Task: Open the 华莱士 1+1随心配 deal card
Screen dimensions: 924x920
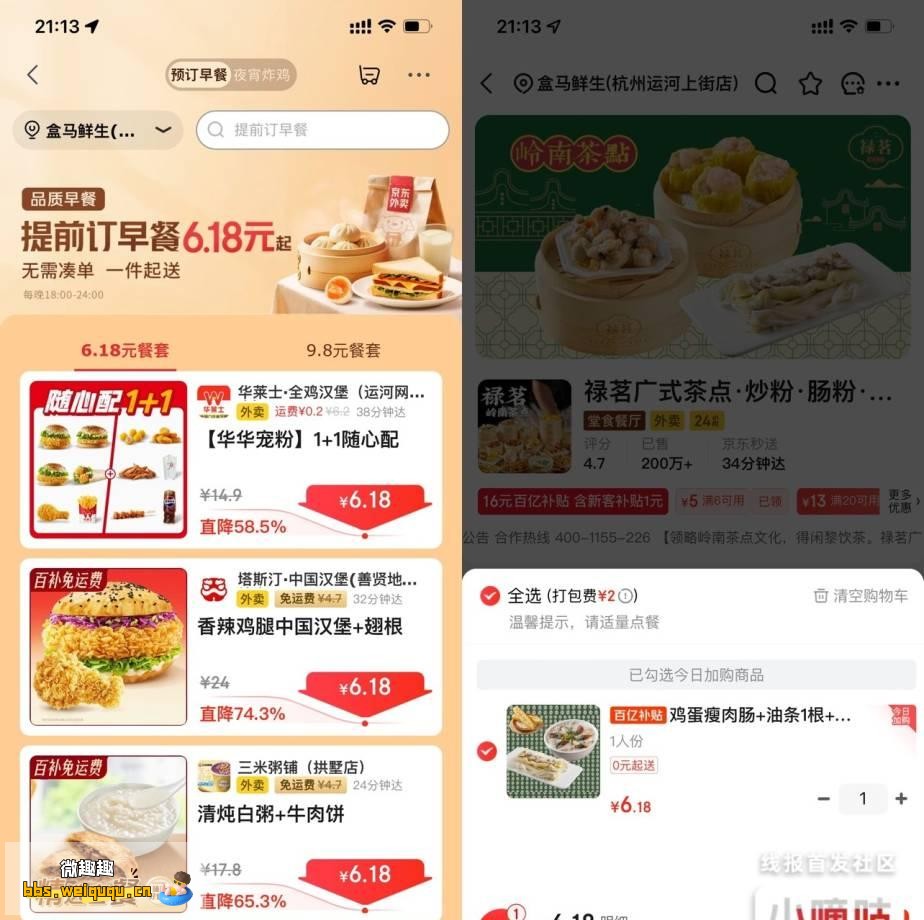Action: point(231,460)
